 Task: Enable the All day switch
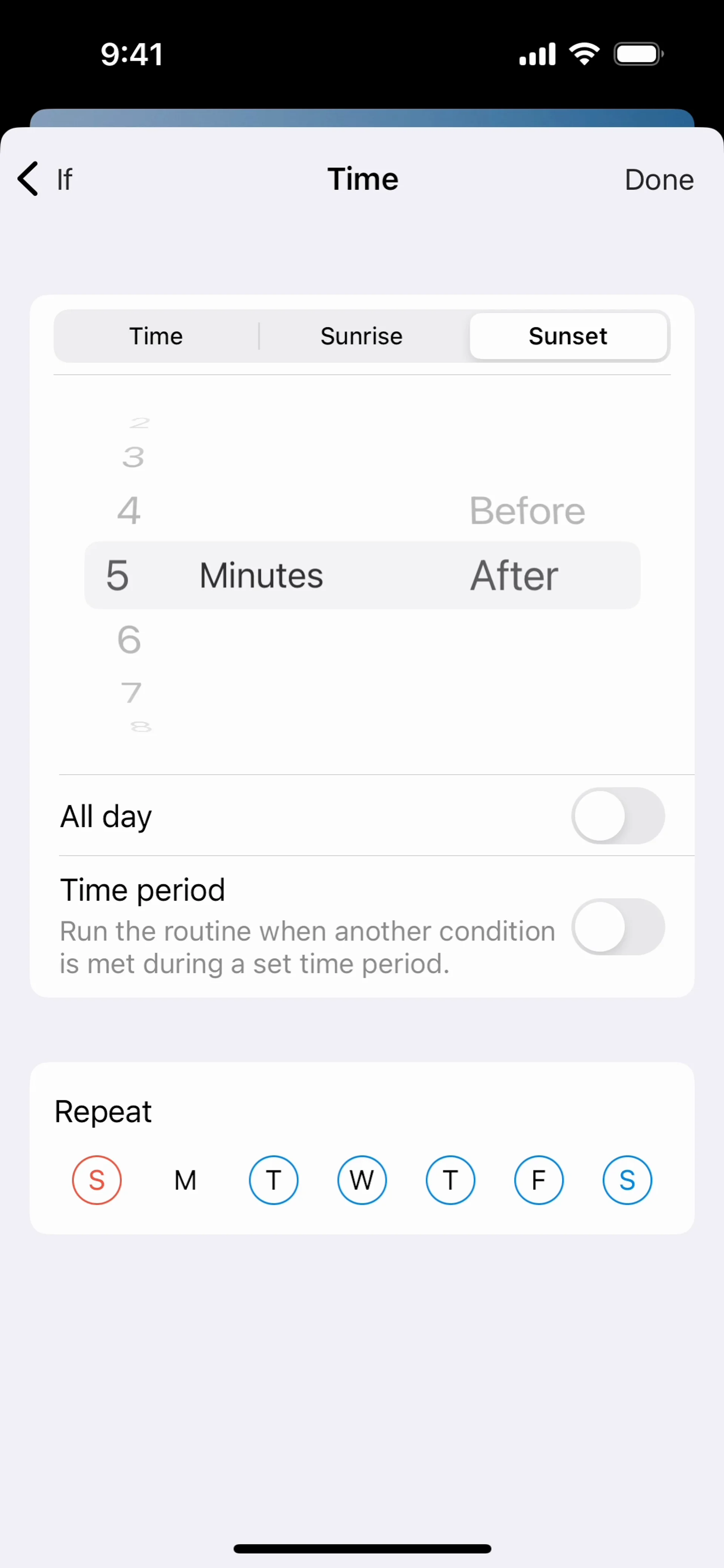click(617, 815)
